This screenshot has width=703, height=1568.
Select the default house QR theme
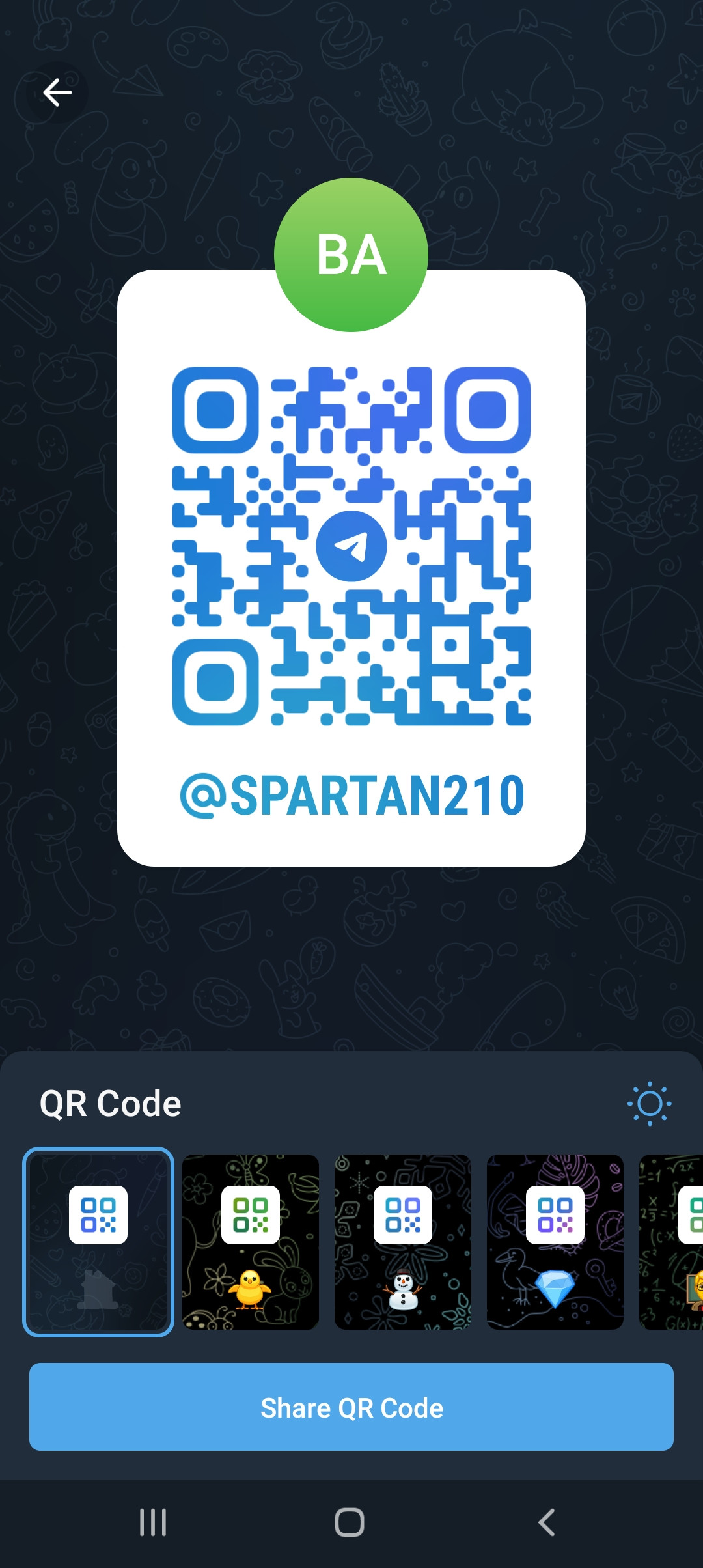[x=98, y=1242]
